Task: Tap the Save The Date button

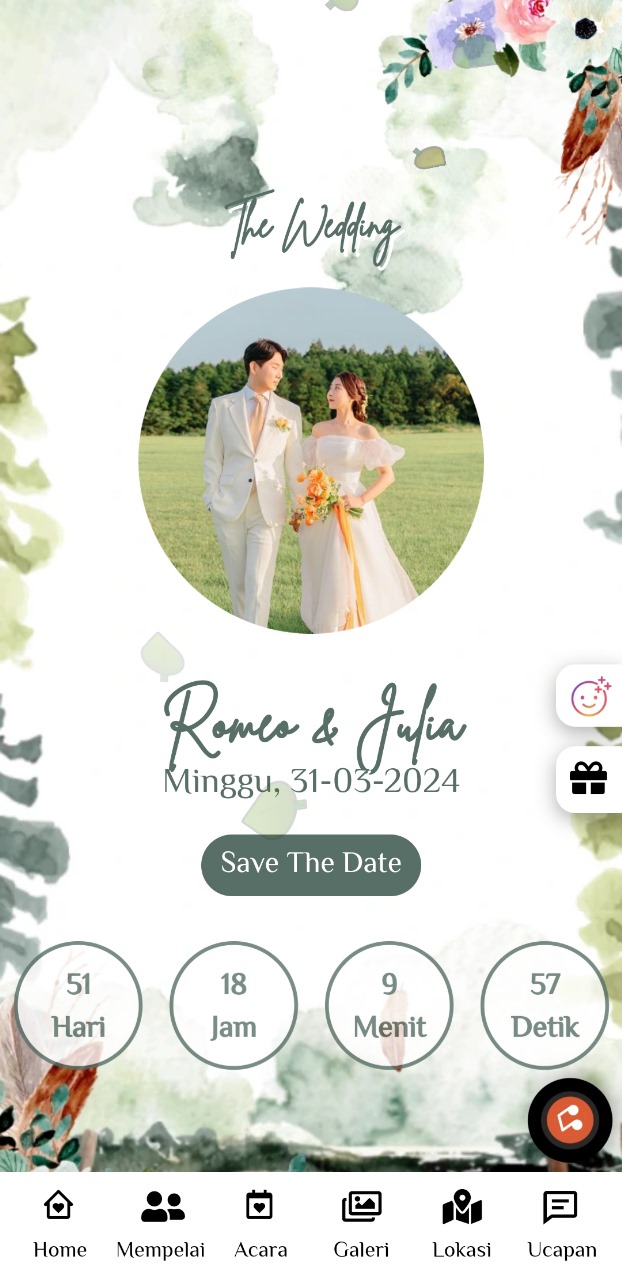Action: (311, 864)
